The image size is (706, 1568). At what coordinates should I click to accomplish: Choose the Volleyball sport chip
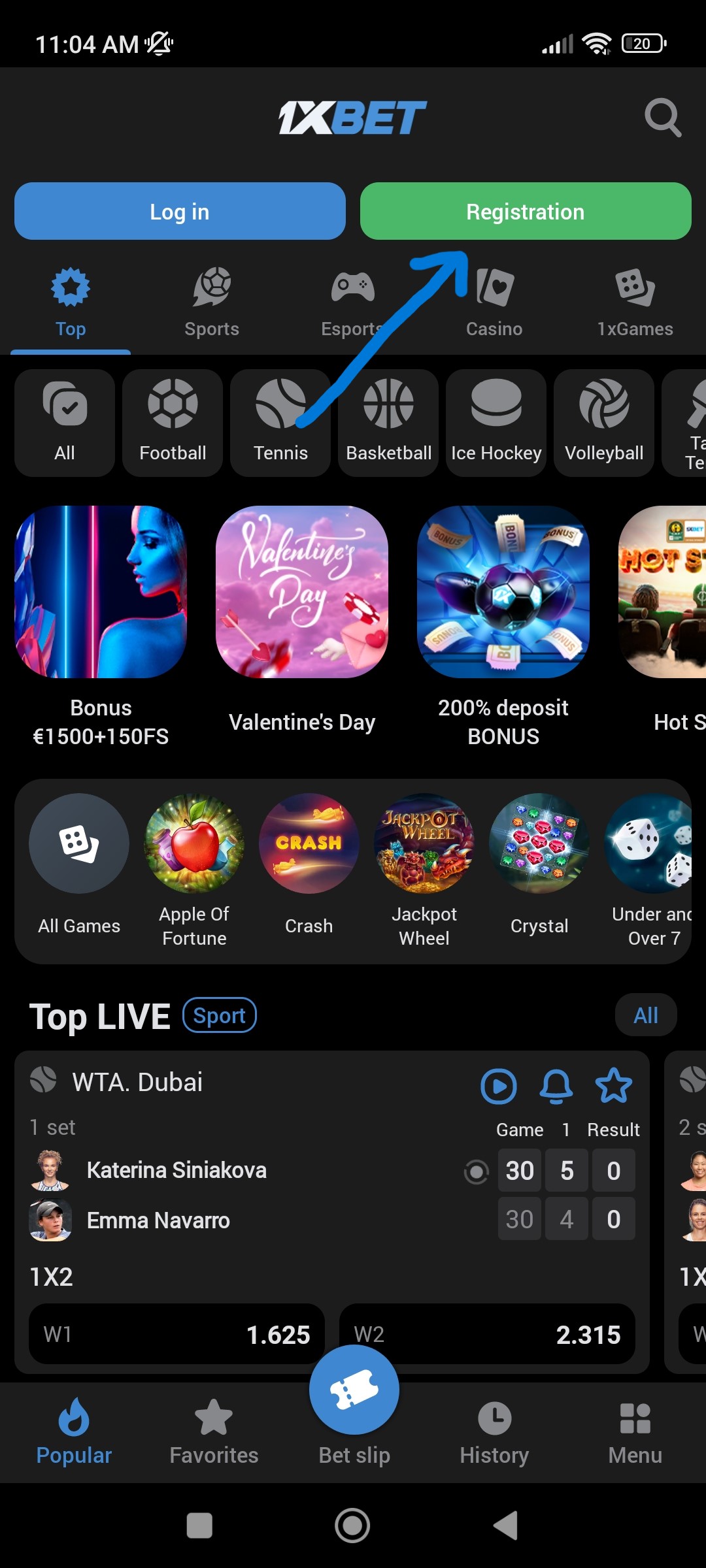pos(604,423)
